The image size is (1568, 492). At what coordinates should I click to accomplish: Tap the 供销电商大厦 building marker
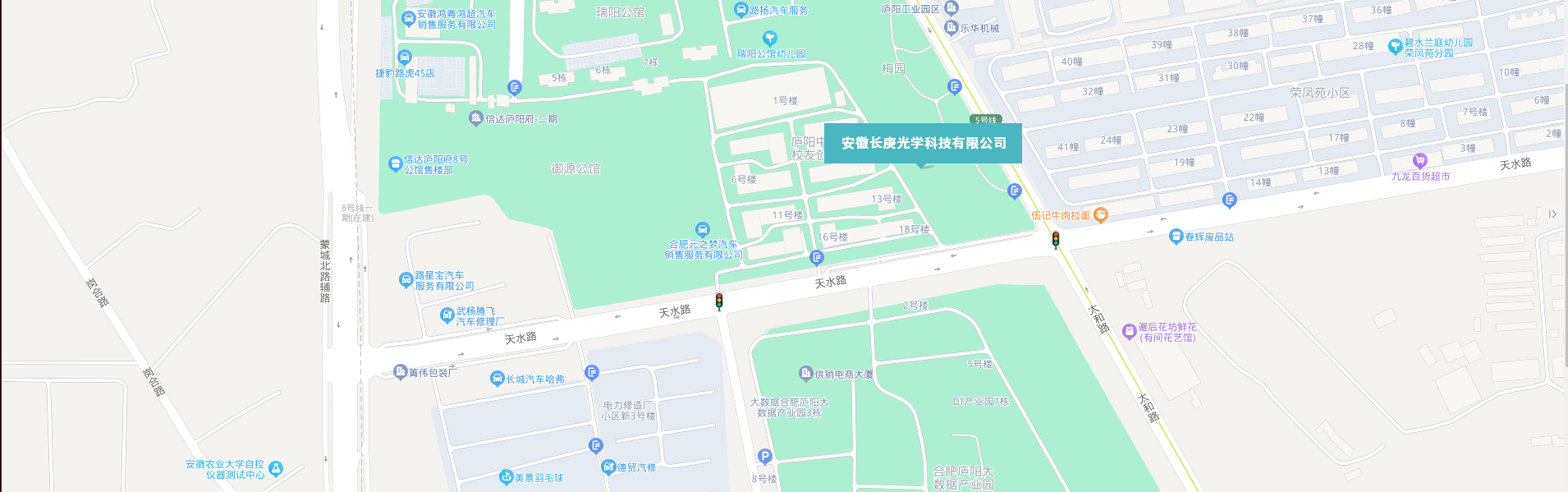click(x=806, y=374)
